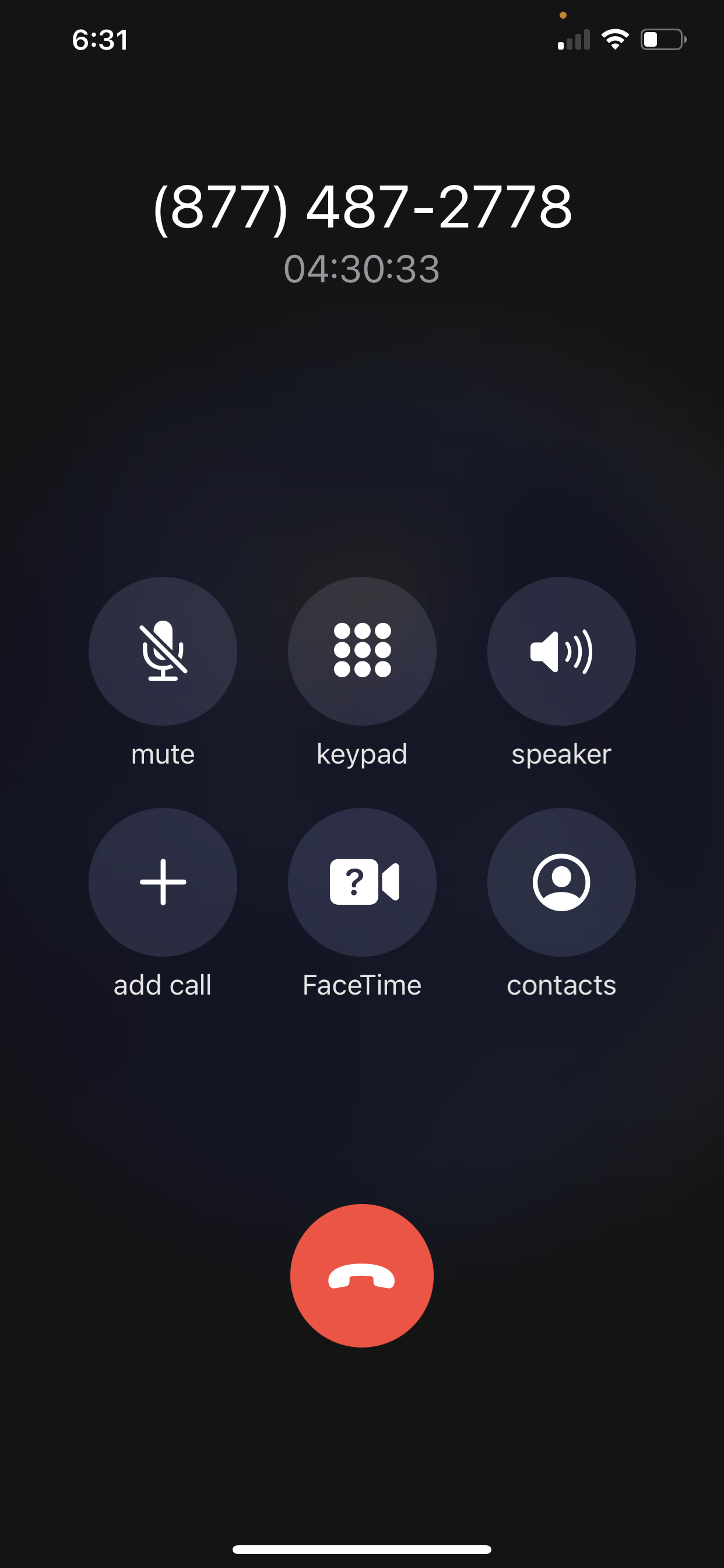Open contacts during the call
The height and width of the screenshot is (1568, 724).
click(x=561, y=881)
